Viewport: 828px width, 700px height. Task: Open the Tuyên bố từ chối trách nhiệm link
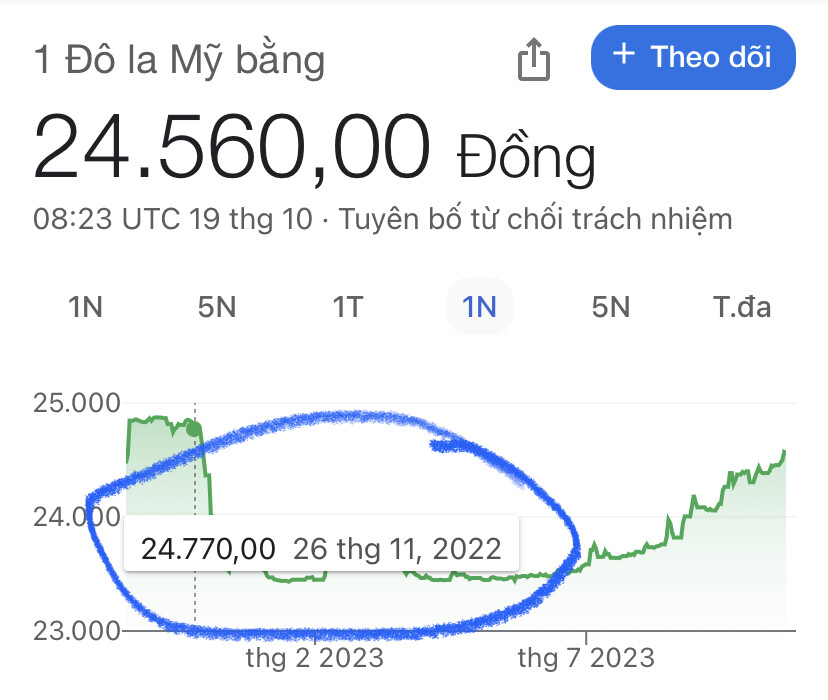[536, 219]
